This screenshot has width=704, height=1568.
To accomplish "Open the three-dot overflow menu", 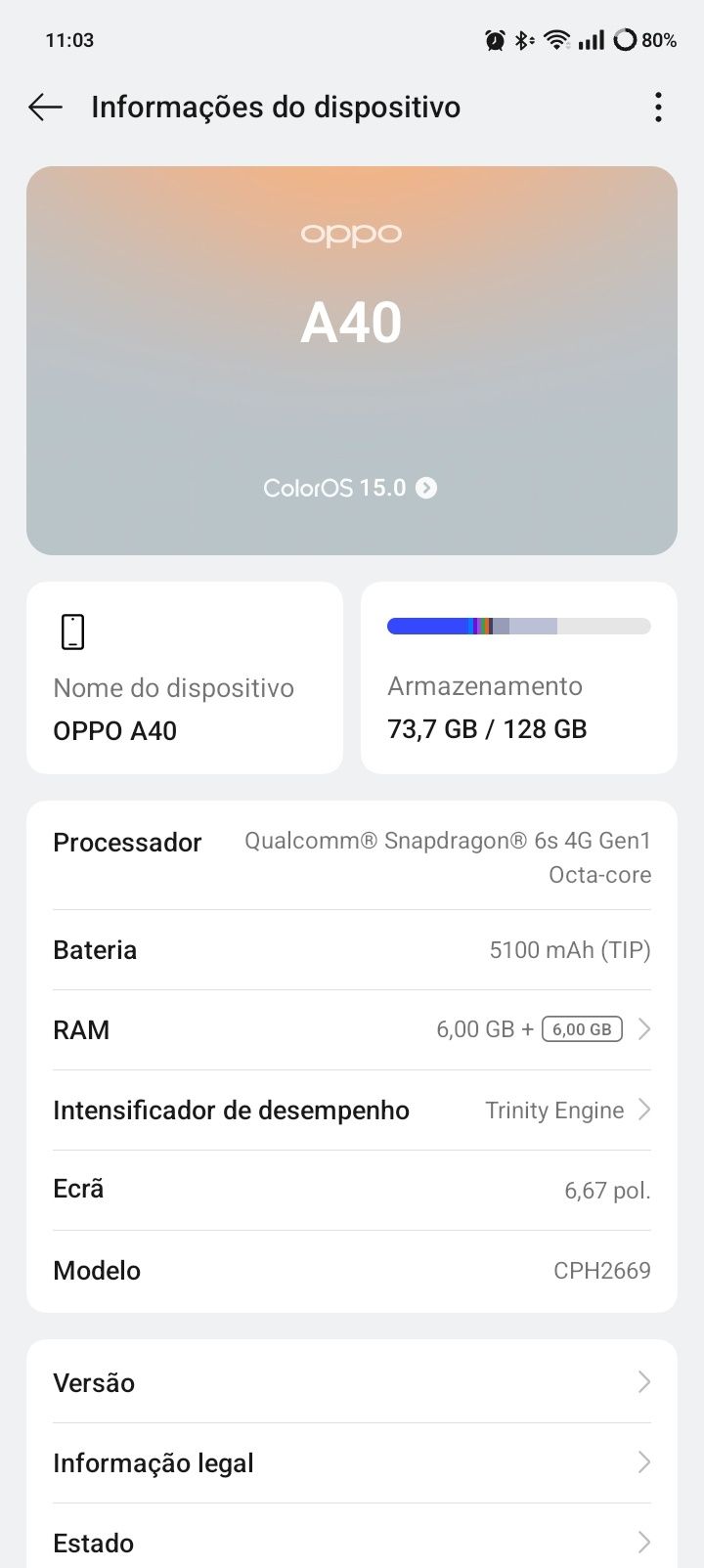I will 658,108.
